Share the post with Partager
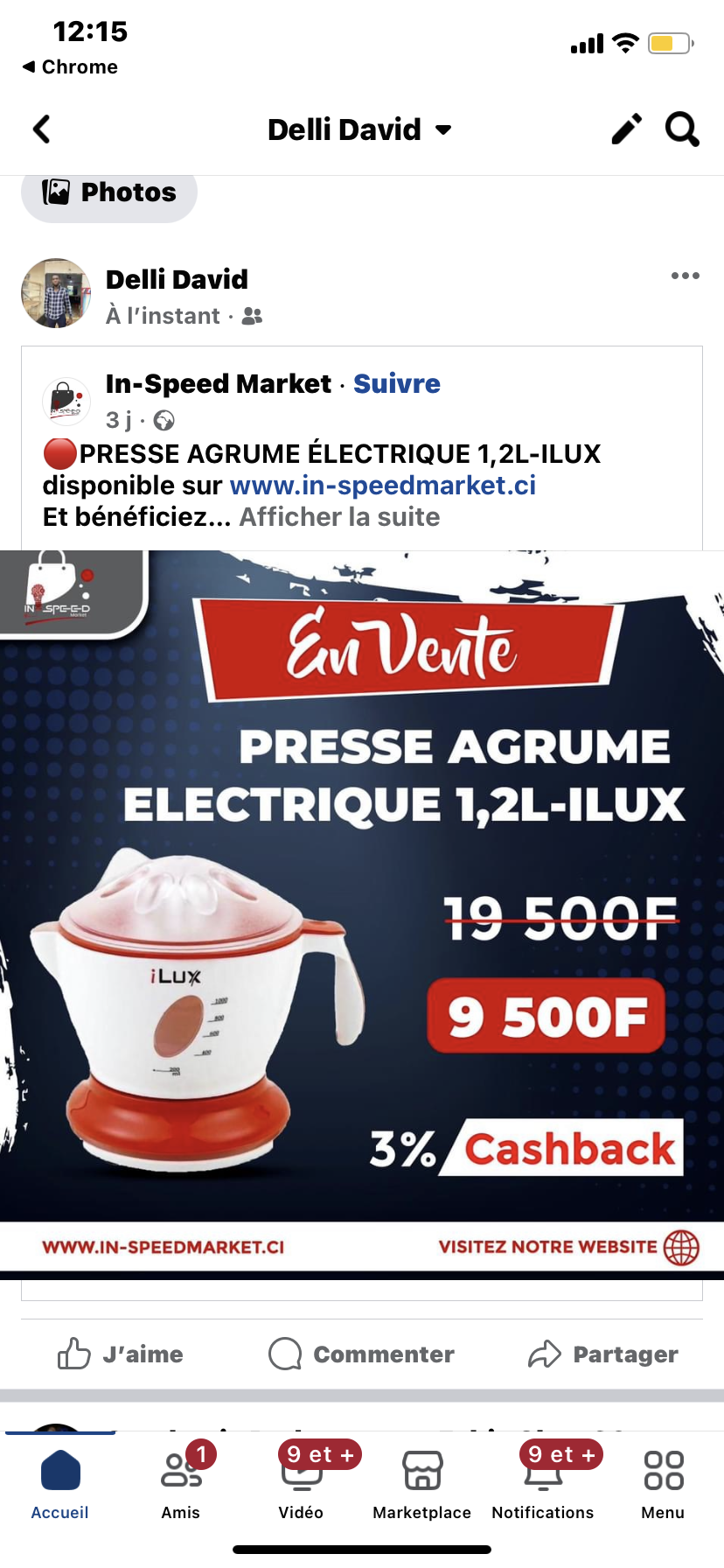724x1568 pixels. click(x=603, y=1354)
